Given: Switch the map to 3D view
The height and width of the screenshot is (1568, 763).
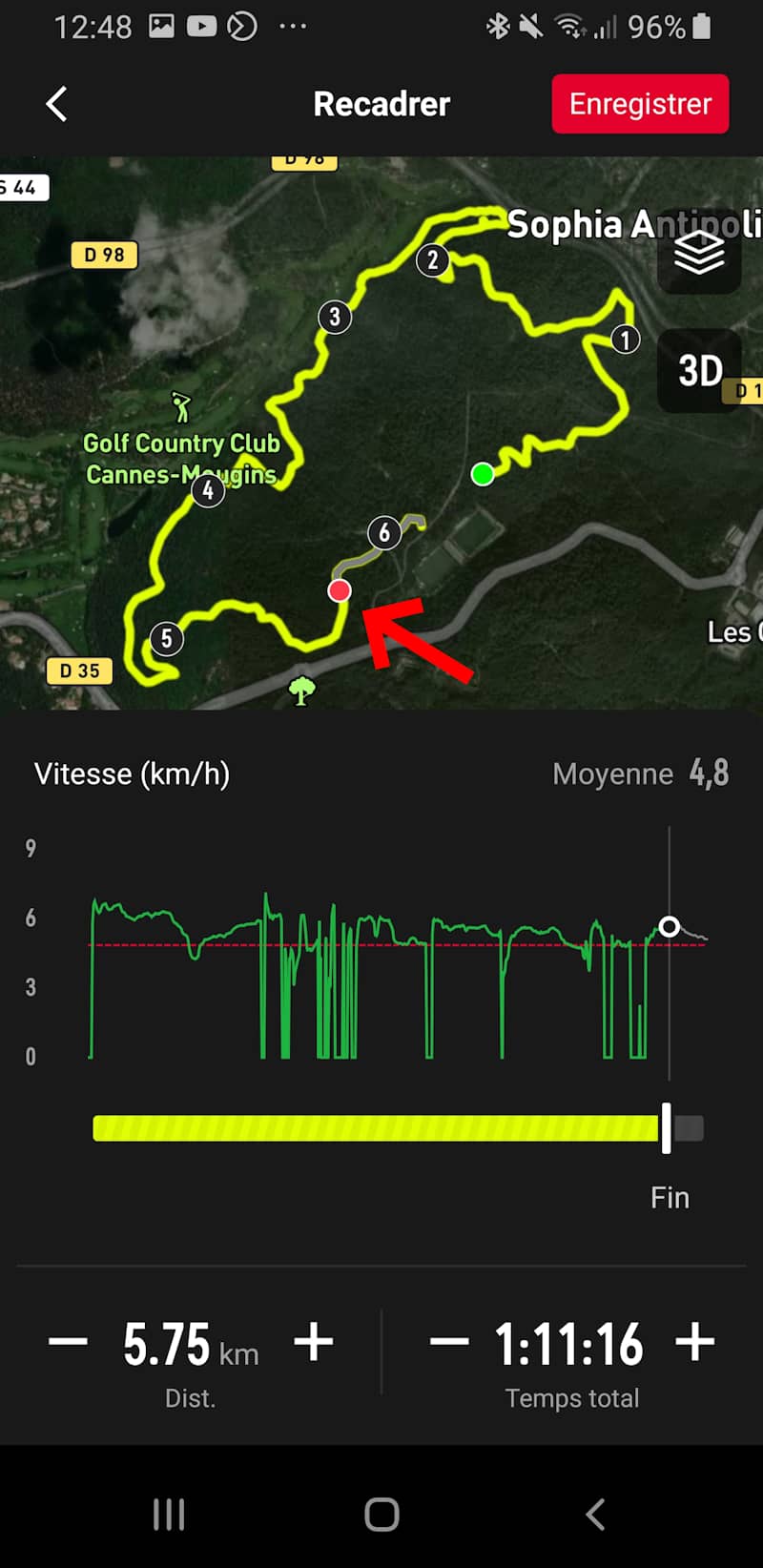Looking at the screenshot, I should pos(699,371).
